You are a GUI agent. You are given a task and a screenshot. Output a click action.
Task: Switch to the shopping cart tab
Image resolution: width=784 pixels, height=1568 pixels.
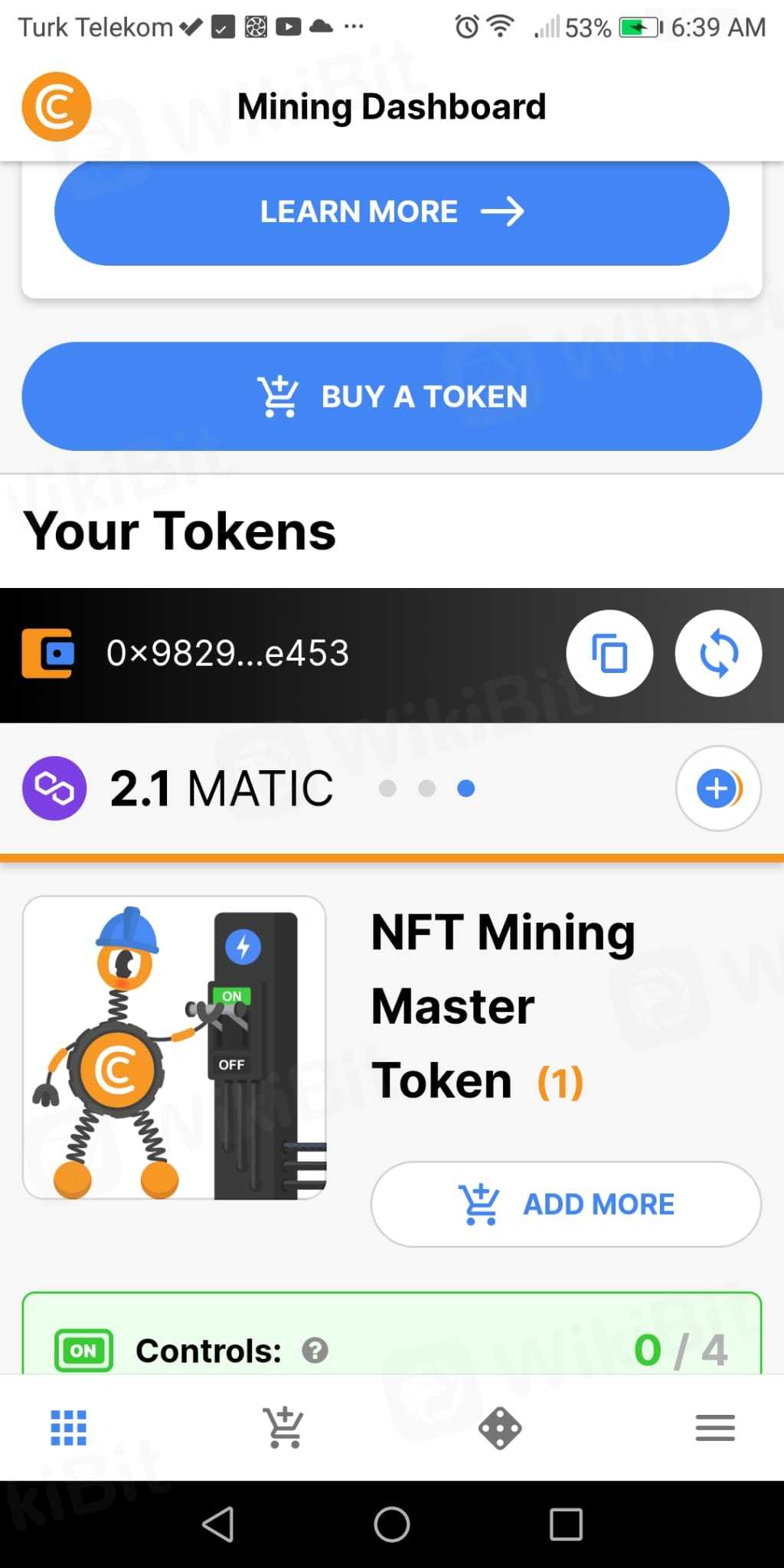coord(284,1428)
